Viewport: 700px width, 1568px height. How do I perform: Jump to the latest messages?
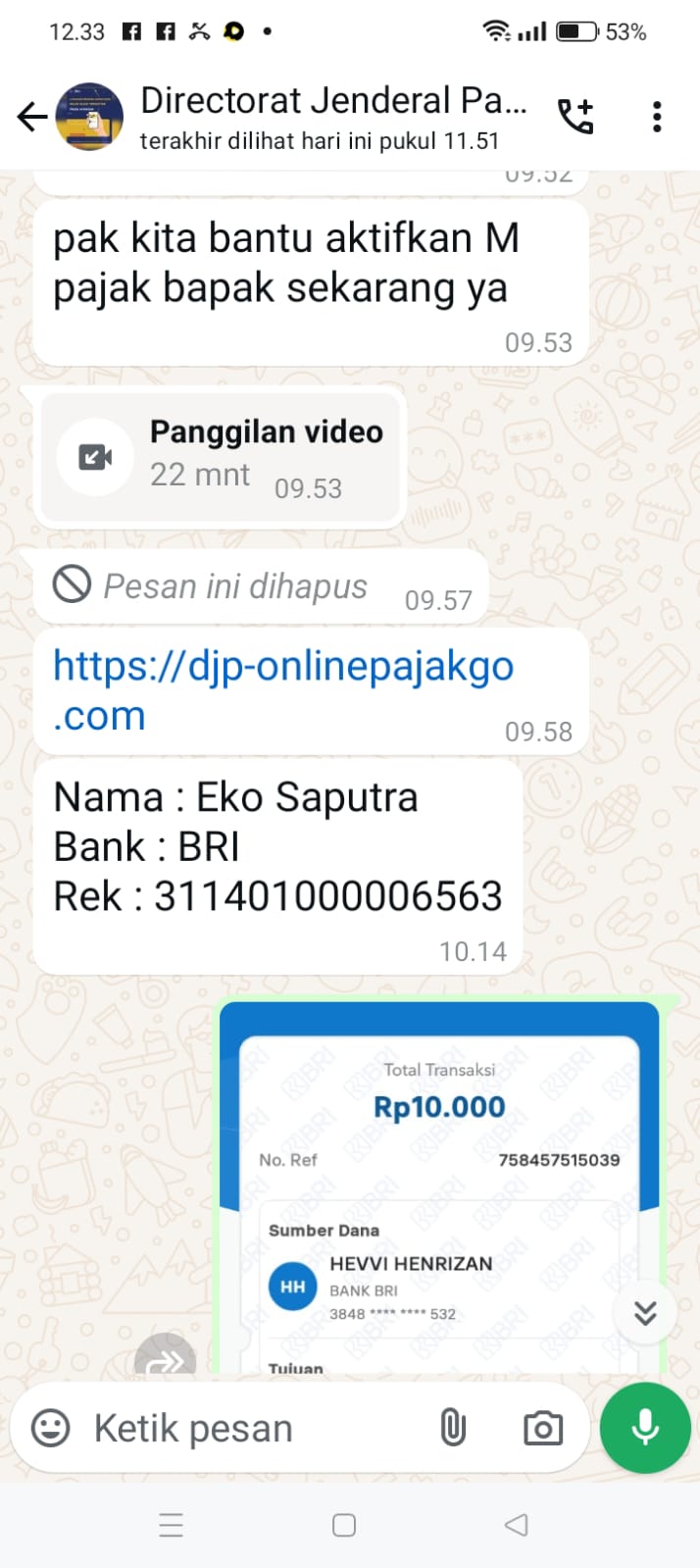(645, 1312)
